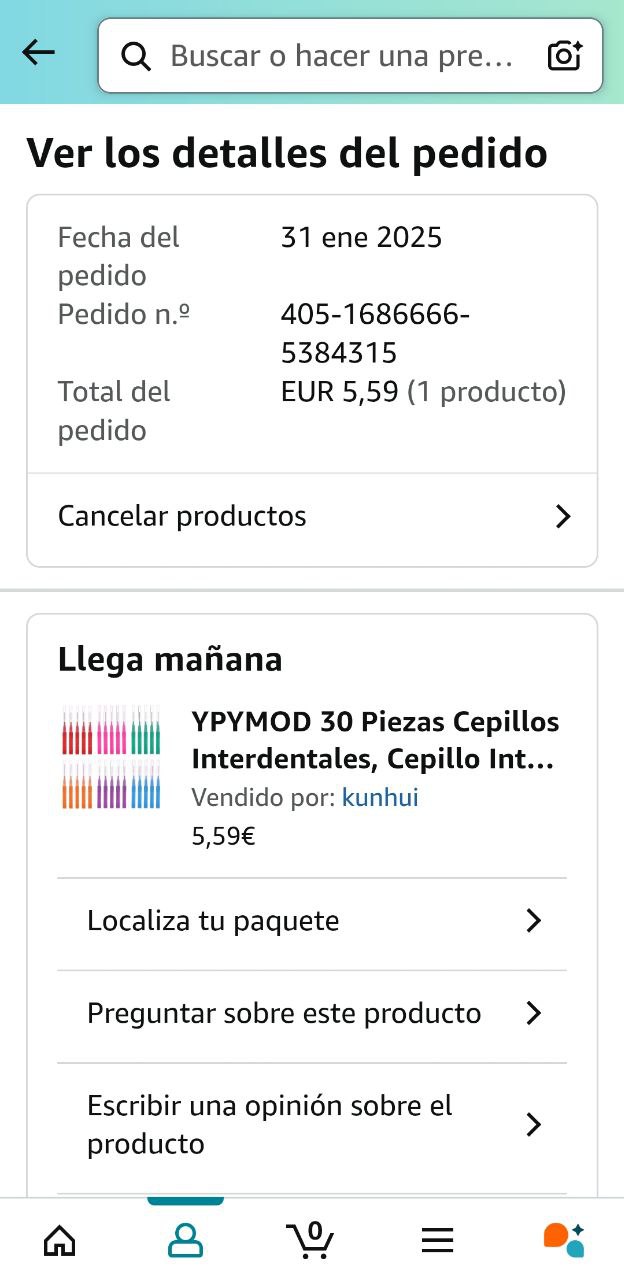Screen dimensions: 624x1280
Task: Open seller kunhui's page
Action: 380,797
